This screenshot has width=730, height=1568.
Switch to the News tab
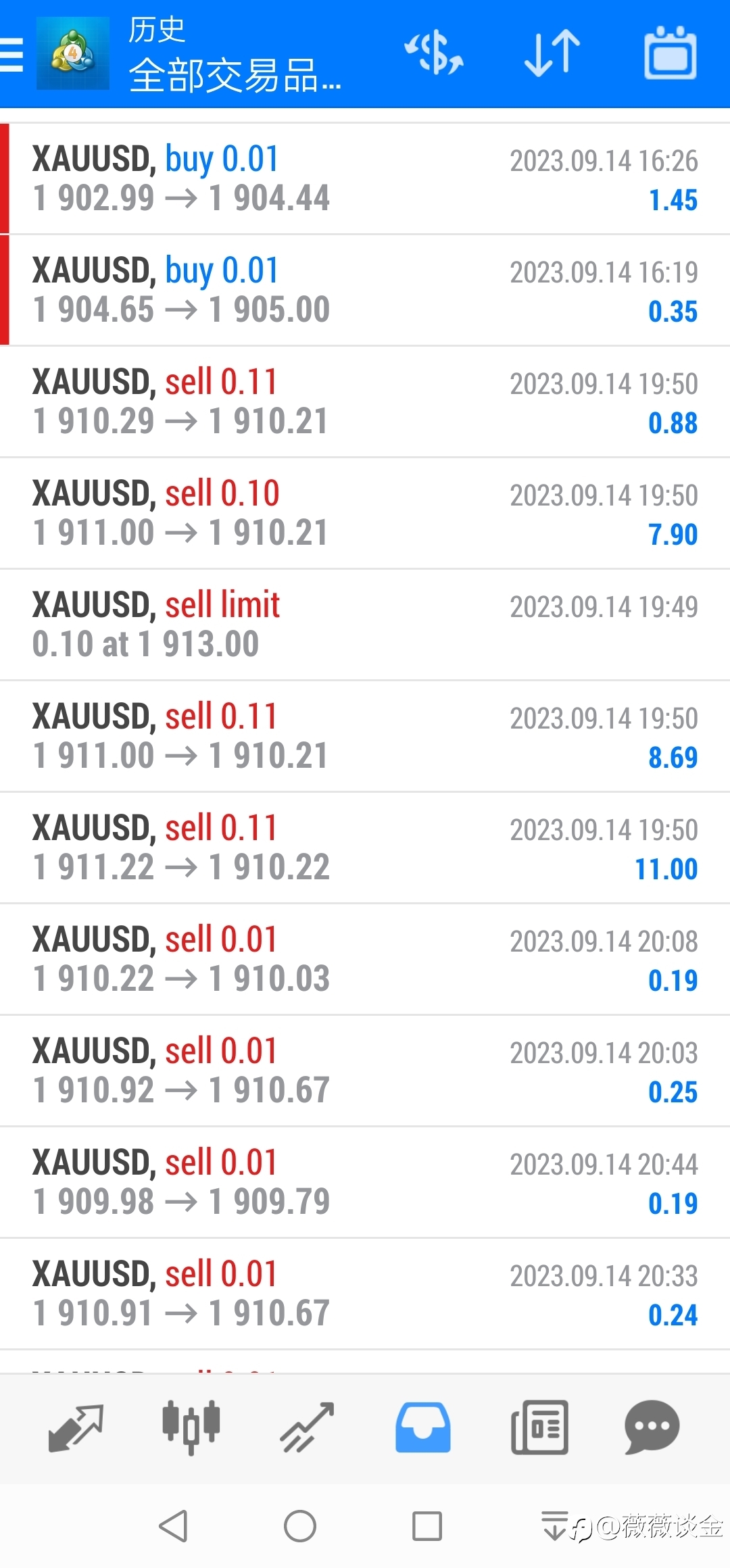539,1427
